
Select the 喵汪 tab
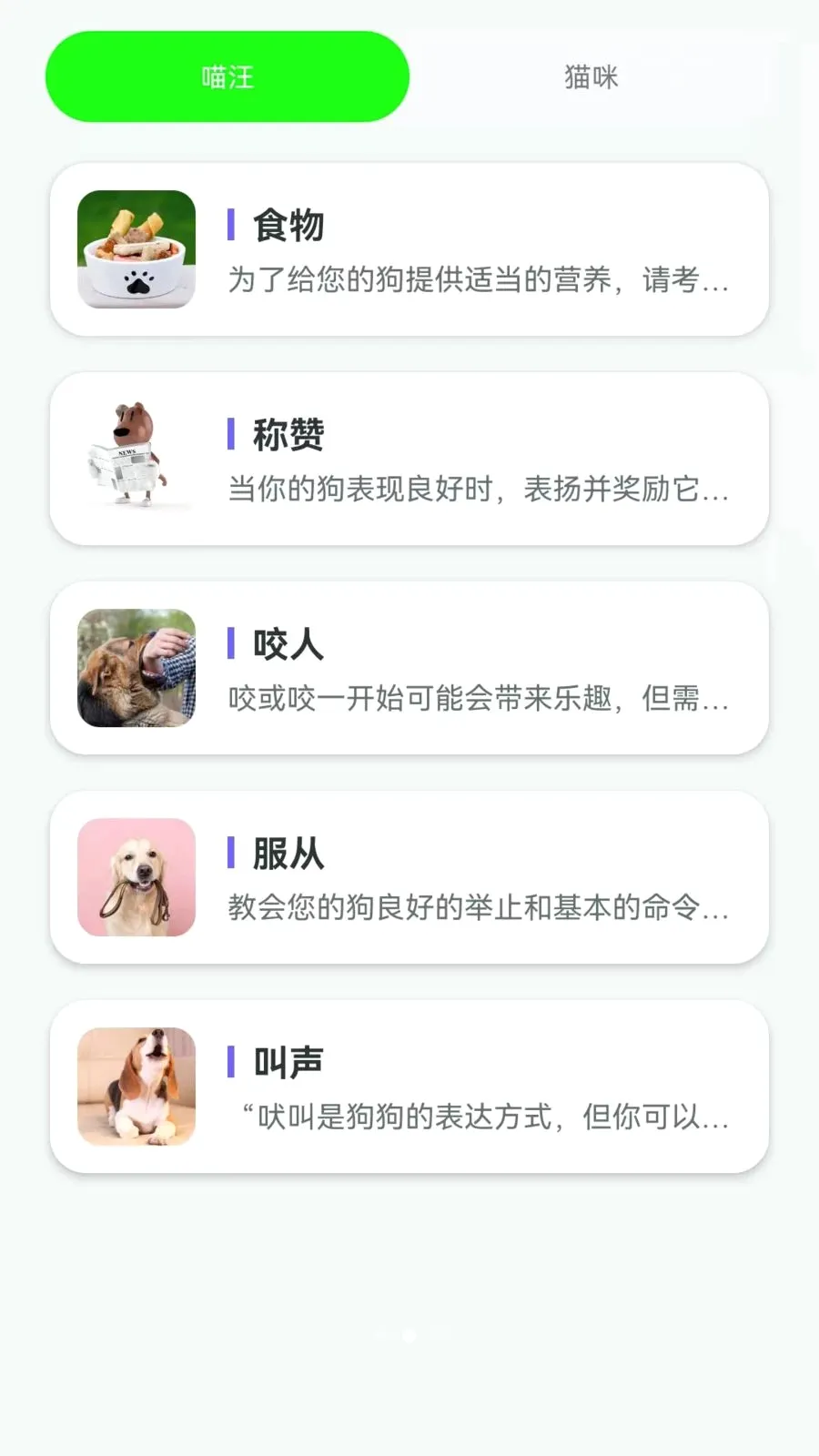tap(227, 76)
